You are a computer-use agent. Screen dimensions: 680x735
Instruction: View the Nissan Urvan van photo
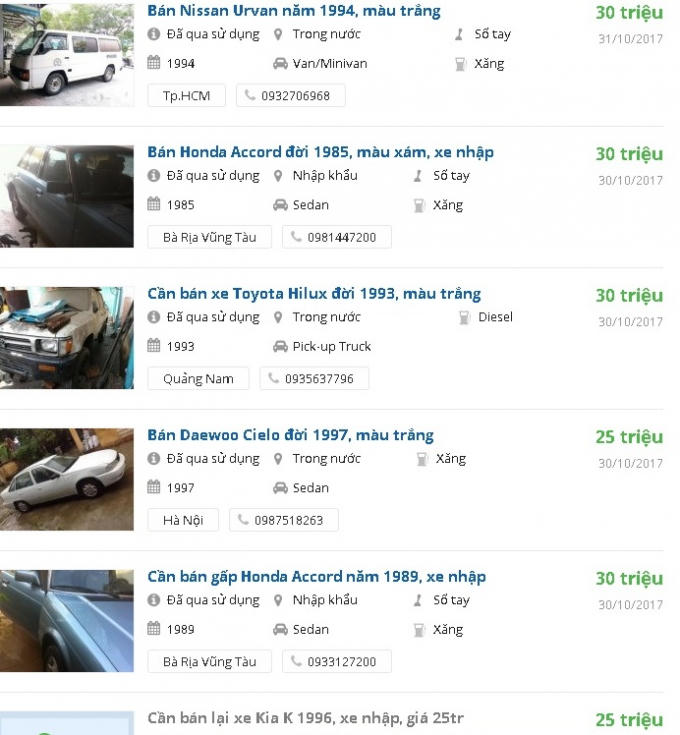point(66,55)
